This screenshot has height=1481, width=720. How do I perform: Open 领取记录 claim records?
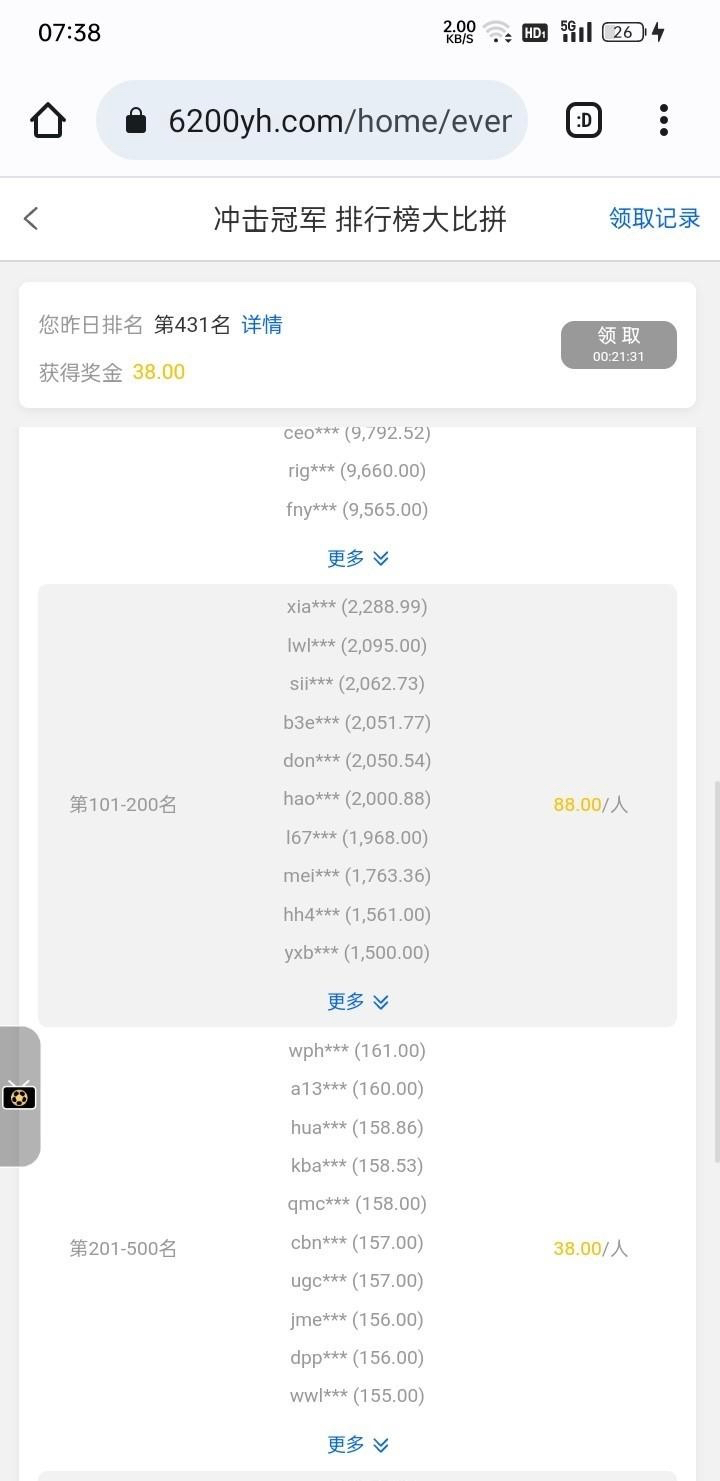pos(654,219)
